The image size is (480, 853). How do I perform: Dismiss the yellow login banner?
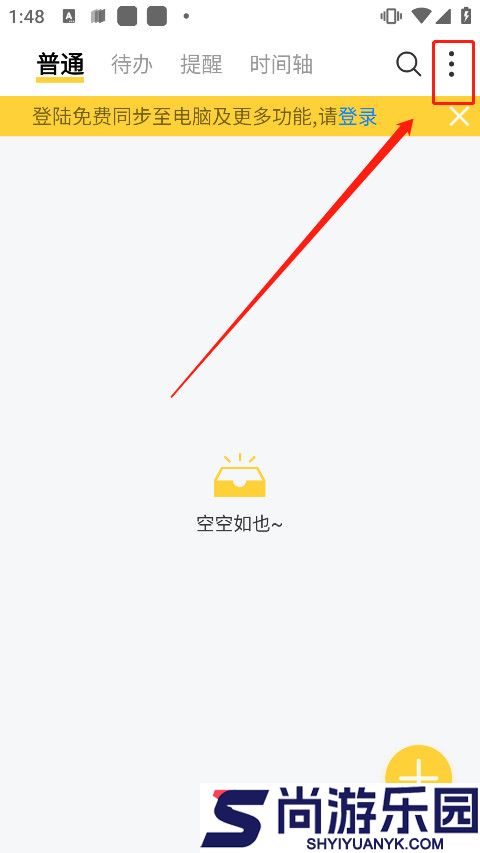459,116
